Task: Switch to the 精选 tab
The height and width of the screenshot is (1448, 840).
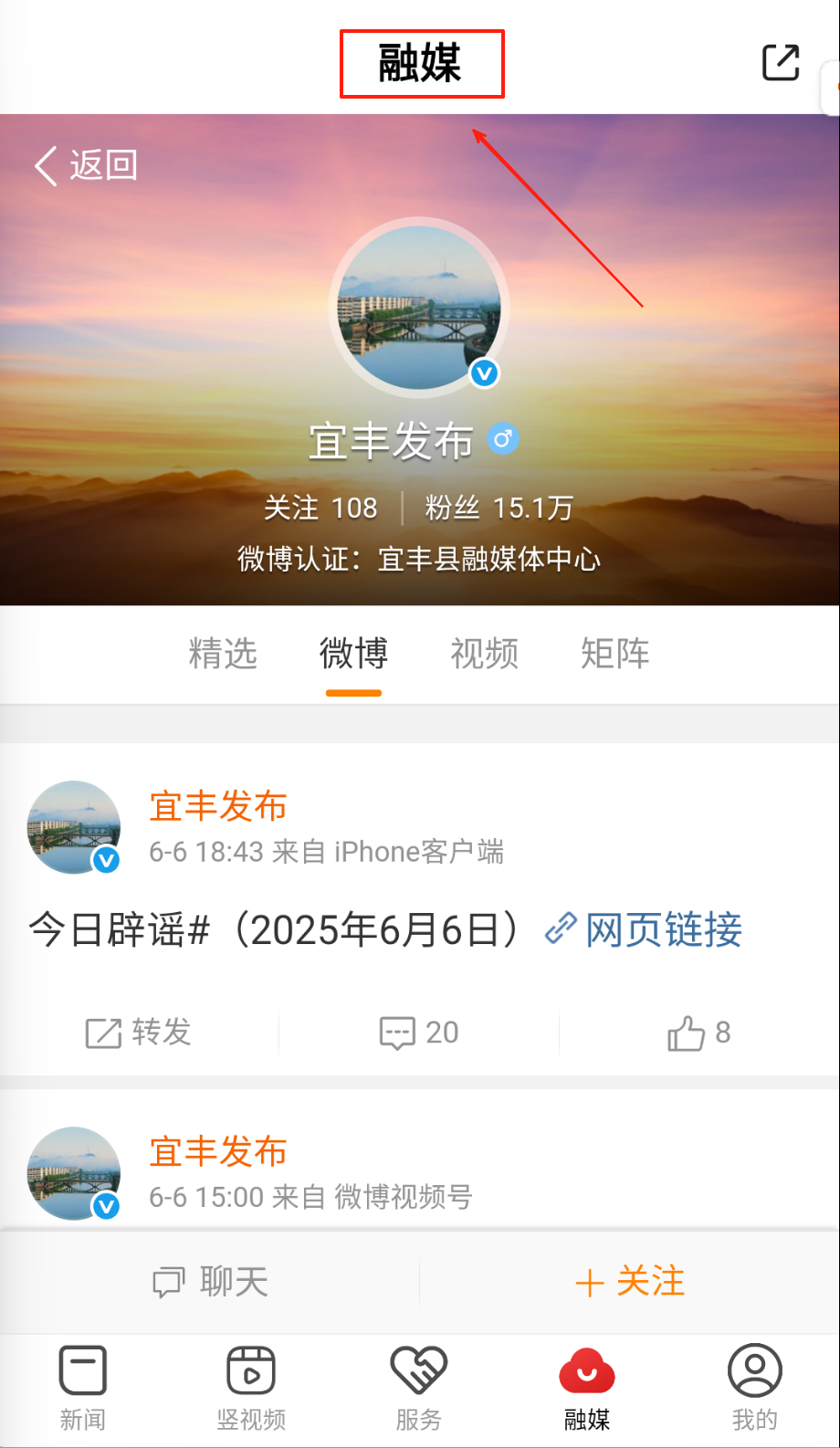Action: pyautogui.click(x=223, y=654)
